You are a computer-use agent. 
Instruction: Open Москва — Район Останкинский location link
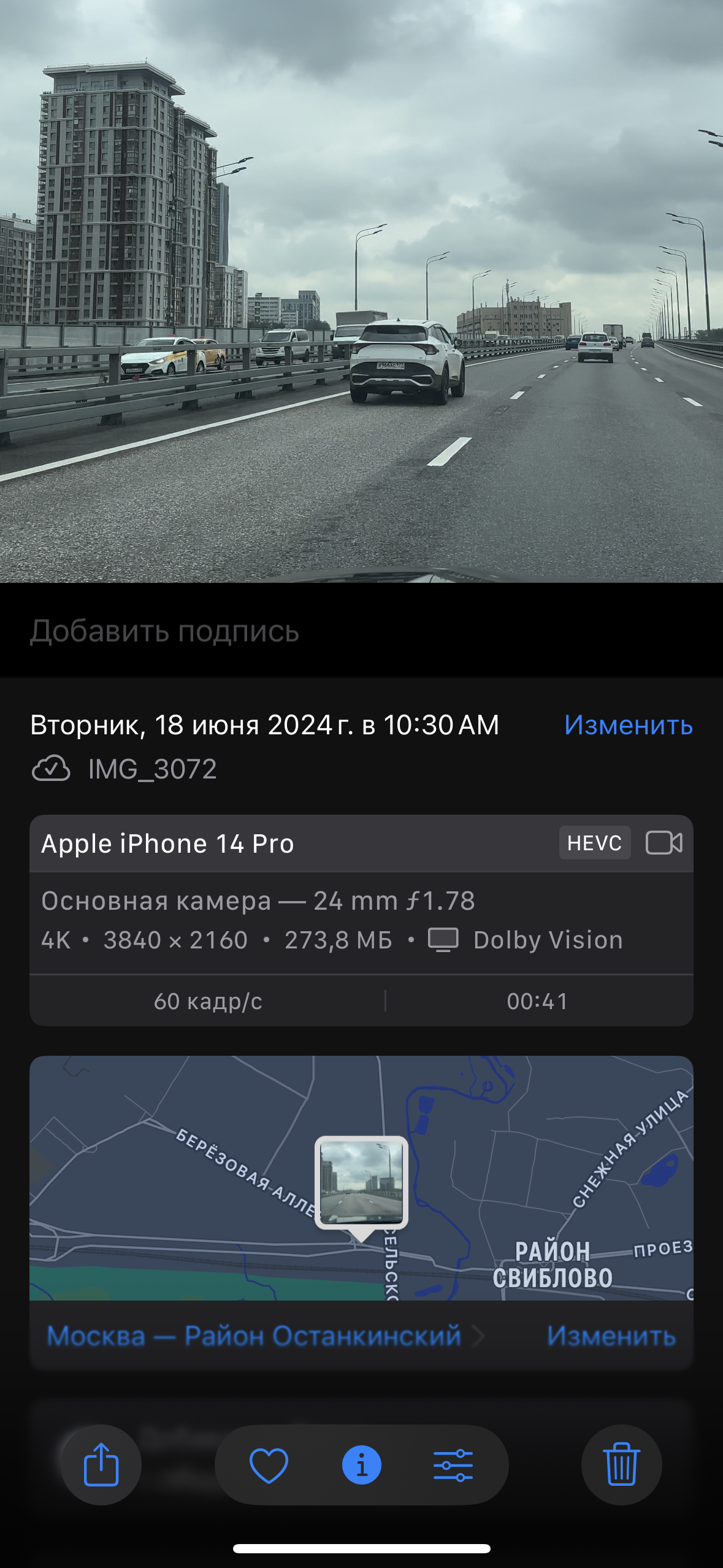click(254, 1335)
